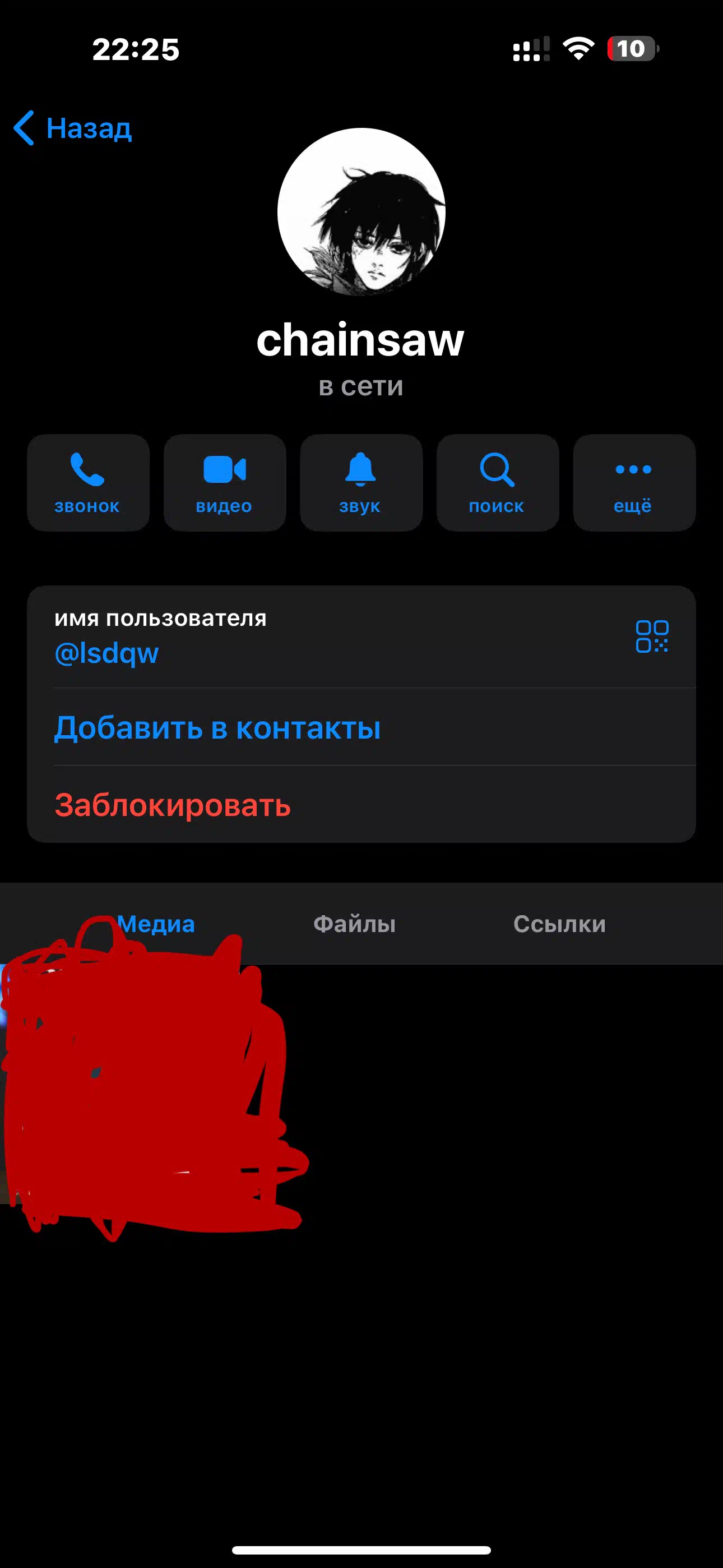Search the chat using поиск
Viewport: 723px width, 1568px height.
coord(498,483)
